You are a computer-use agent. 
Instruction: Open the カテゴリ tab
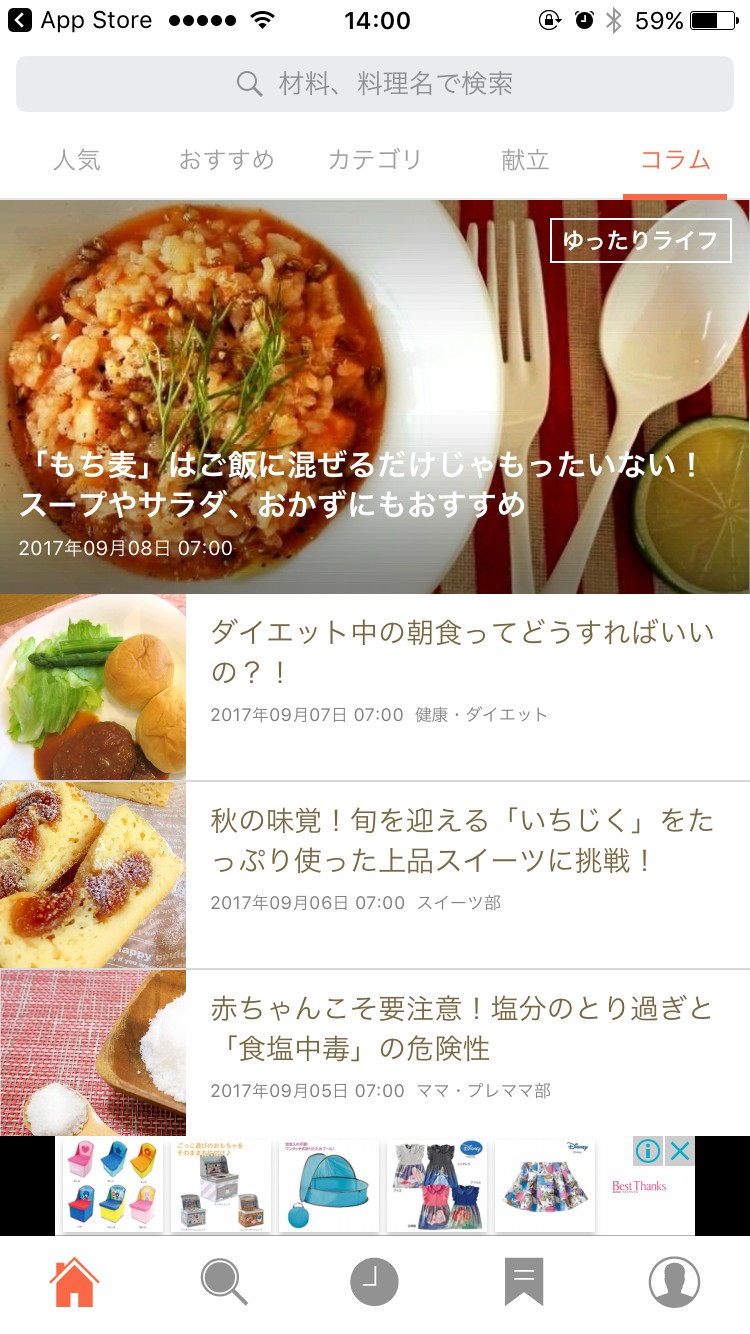pos(375,160)
